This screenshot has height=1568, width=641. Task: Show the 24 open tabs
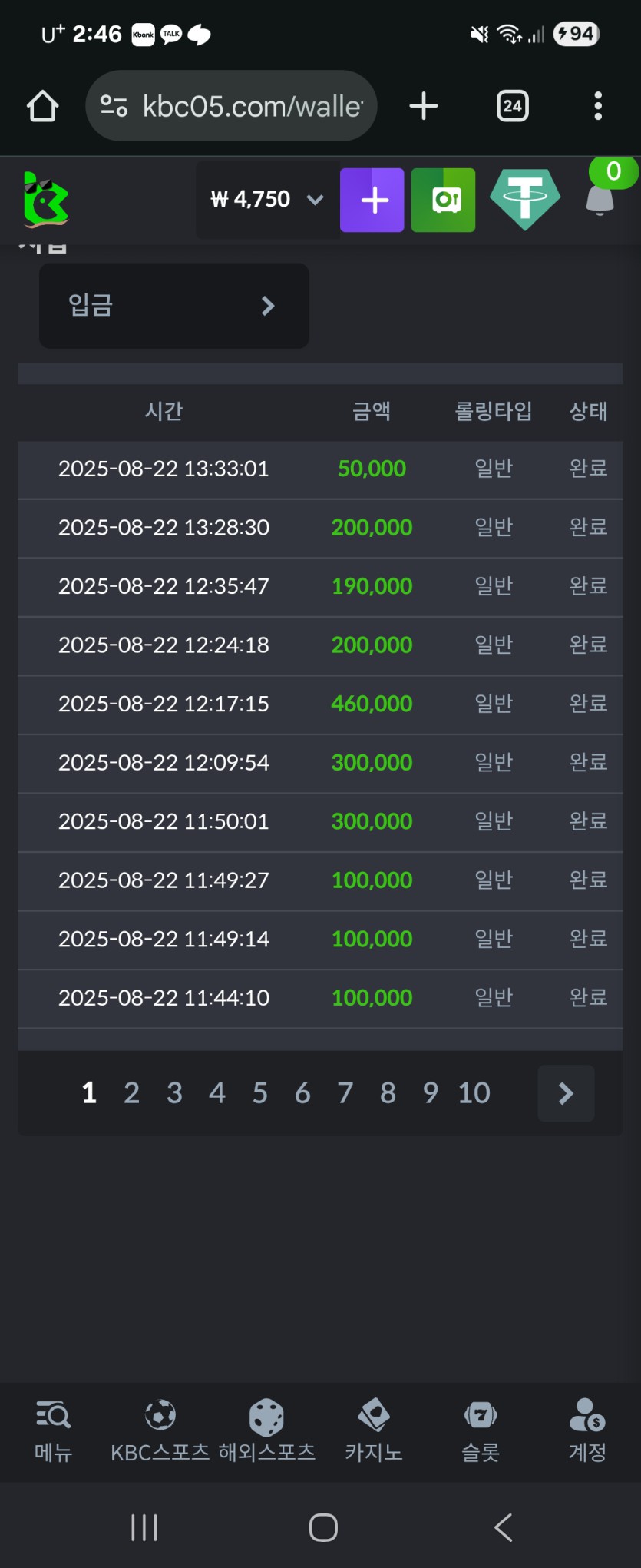512,106
